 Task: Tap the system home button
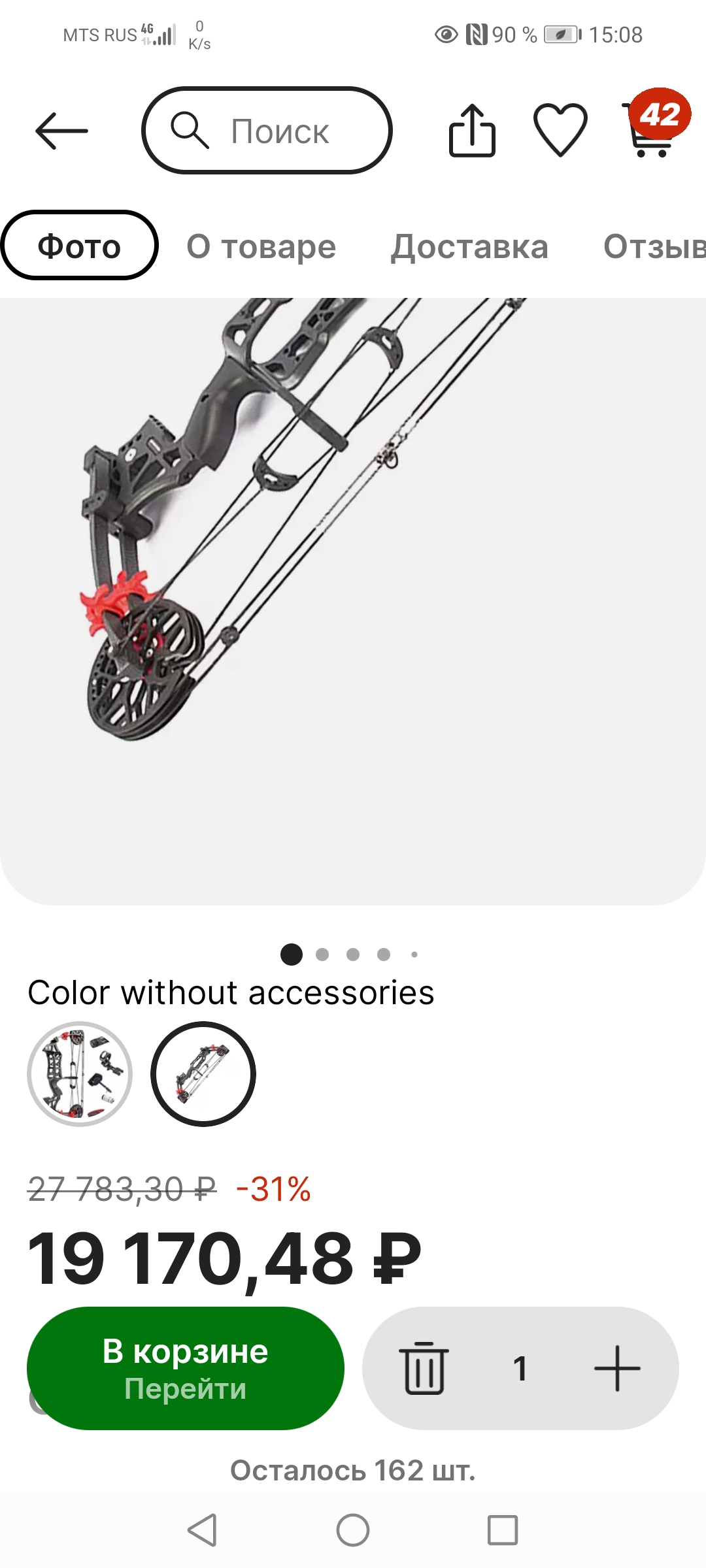(353, 1530)
